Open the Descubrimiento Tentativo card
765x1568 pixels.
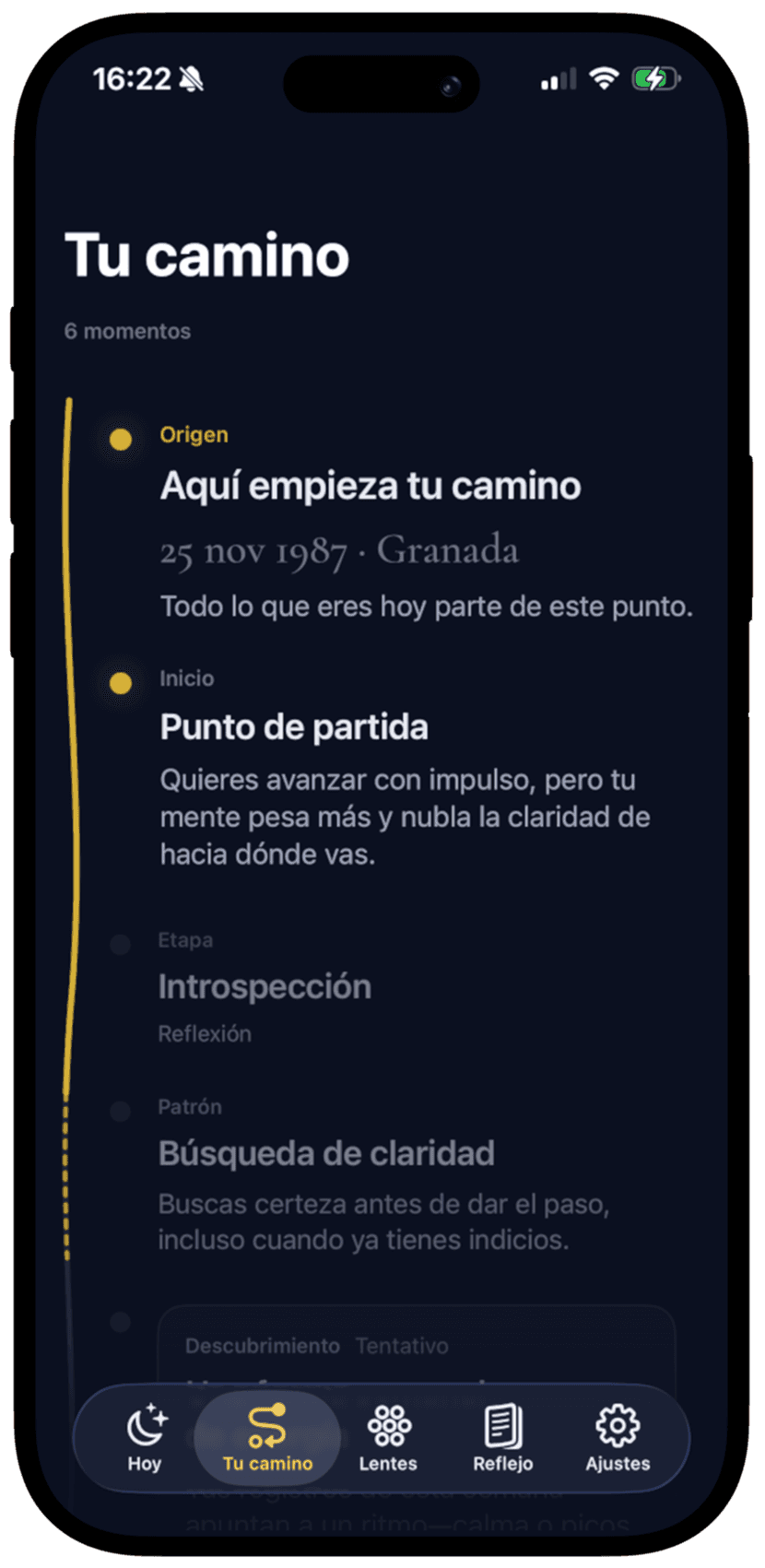tap(415, 1347)
